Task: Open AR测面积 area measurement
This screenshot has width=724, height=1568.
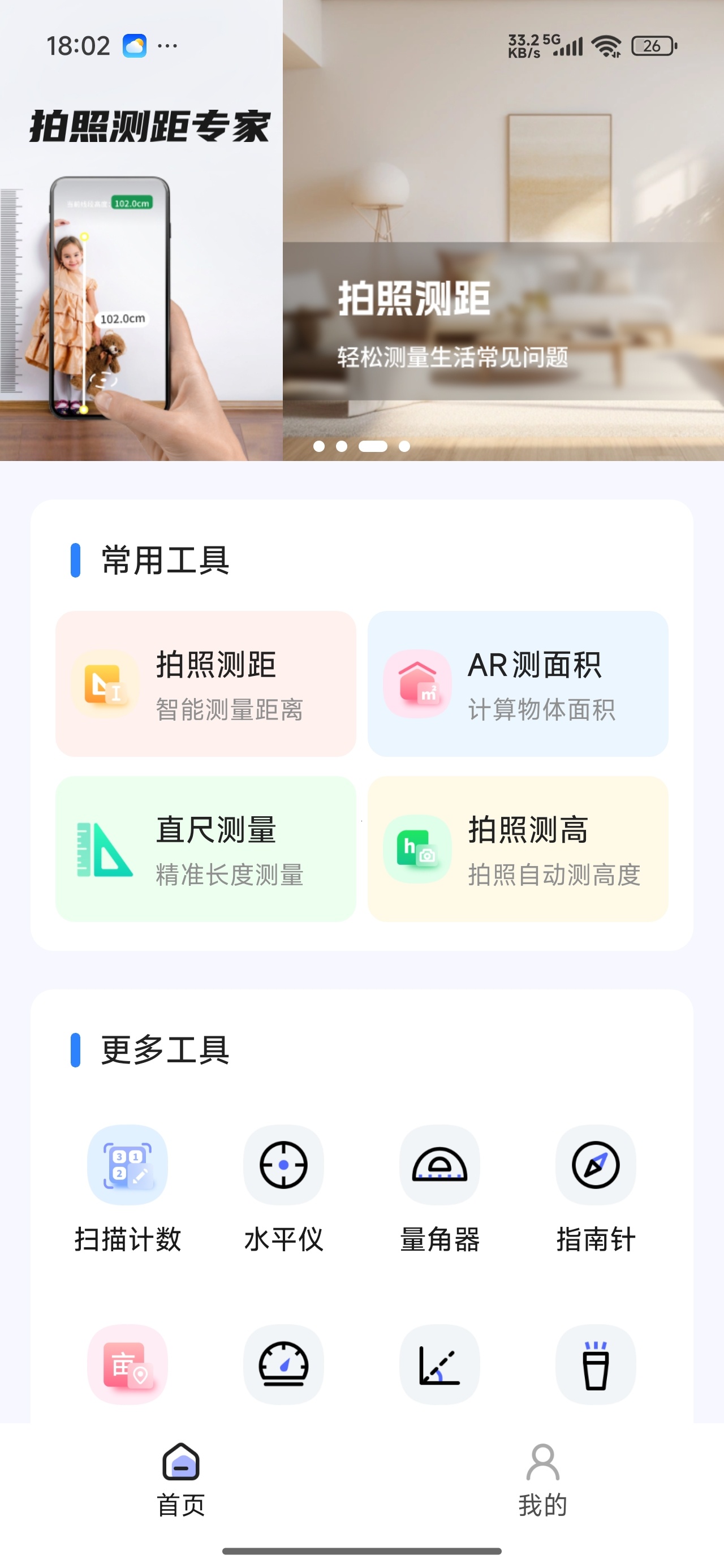Action: coord(518,683)
